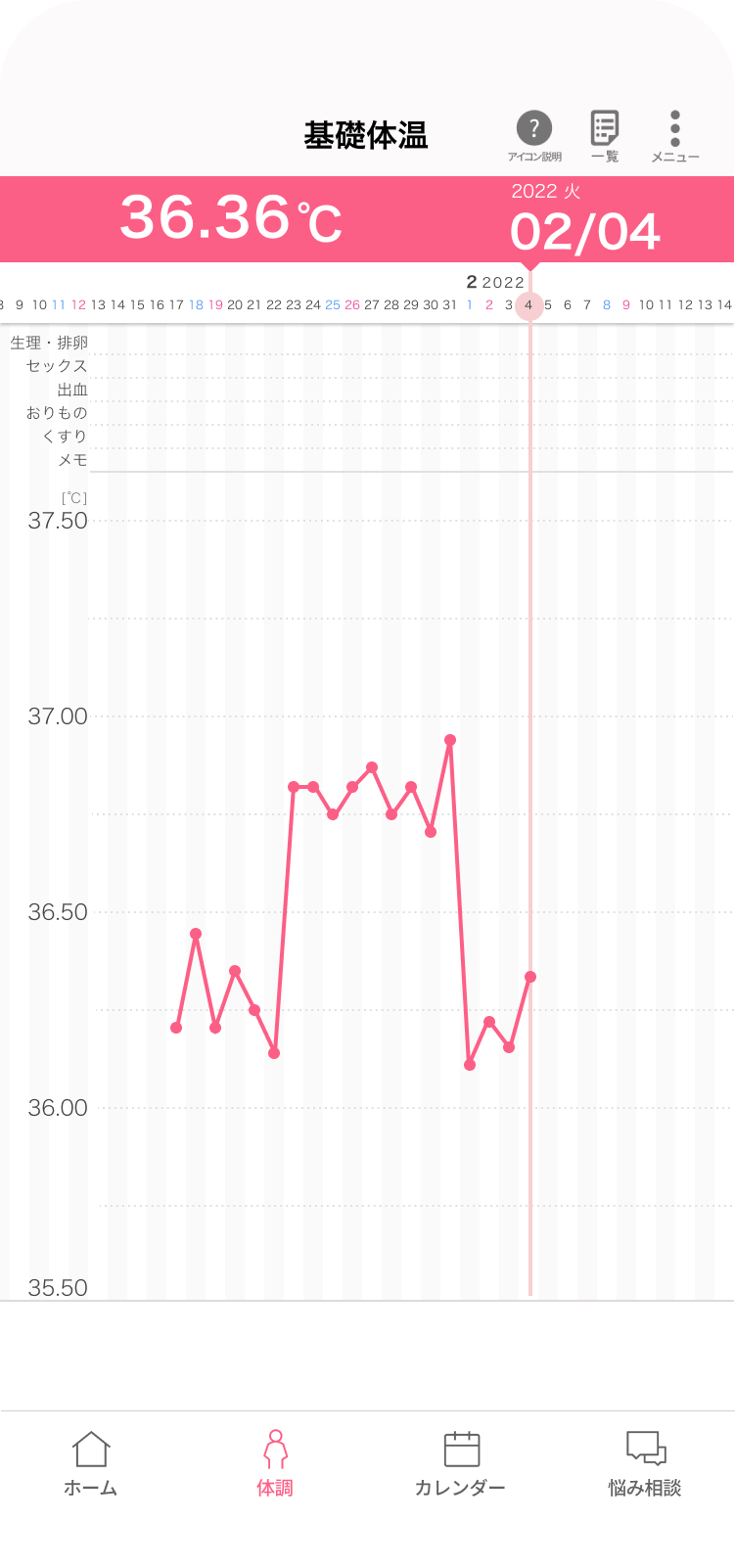Viewport: 735px width, 1568px height.
Task: Select day 6 on the date strip
Action: pyautogui.click(x=568, y=305)
